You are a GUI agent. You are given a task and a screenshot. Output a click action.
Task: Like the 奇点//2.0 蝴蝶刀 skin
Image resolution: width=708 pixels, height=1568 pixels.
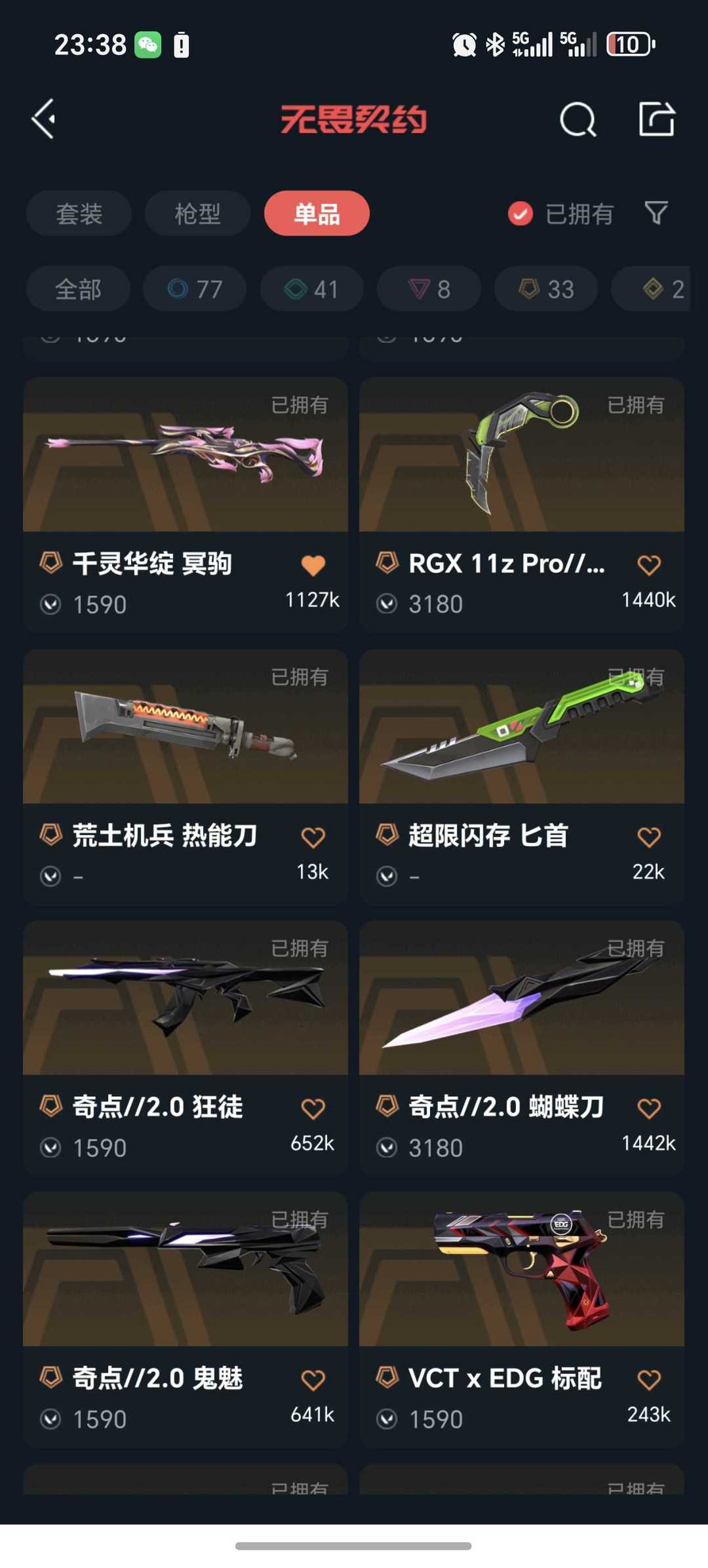pyautogui.click(x=649, y=1108)
